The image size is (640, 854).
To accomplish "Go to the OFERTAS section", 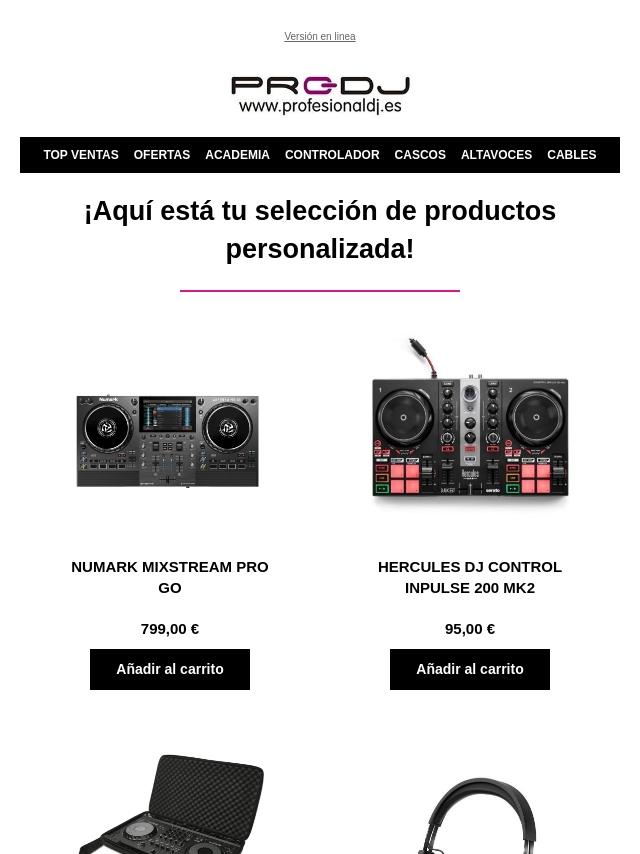I will 161,155.
